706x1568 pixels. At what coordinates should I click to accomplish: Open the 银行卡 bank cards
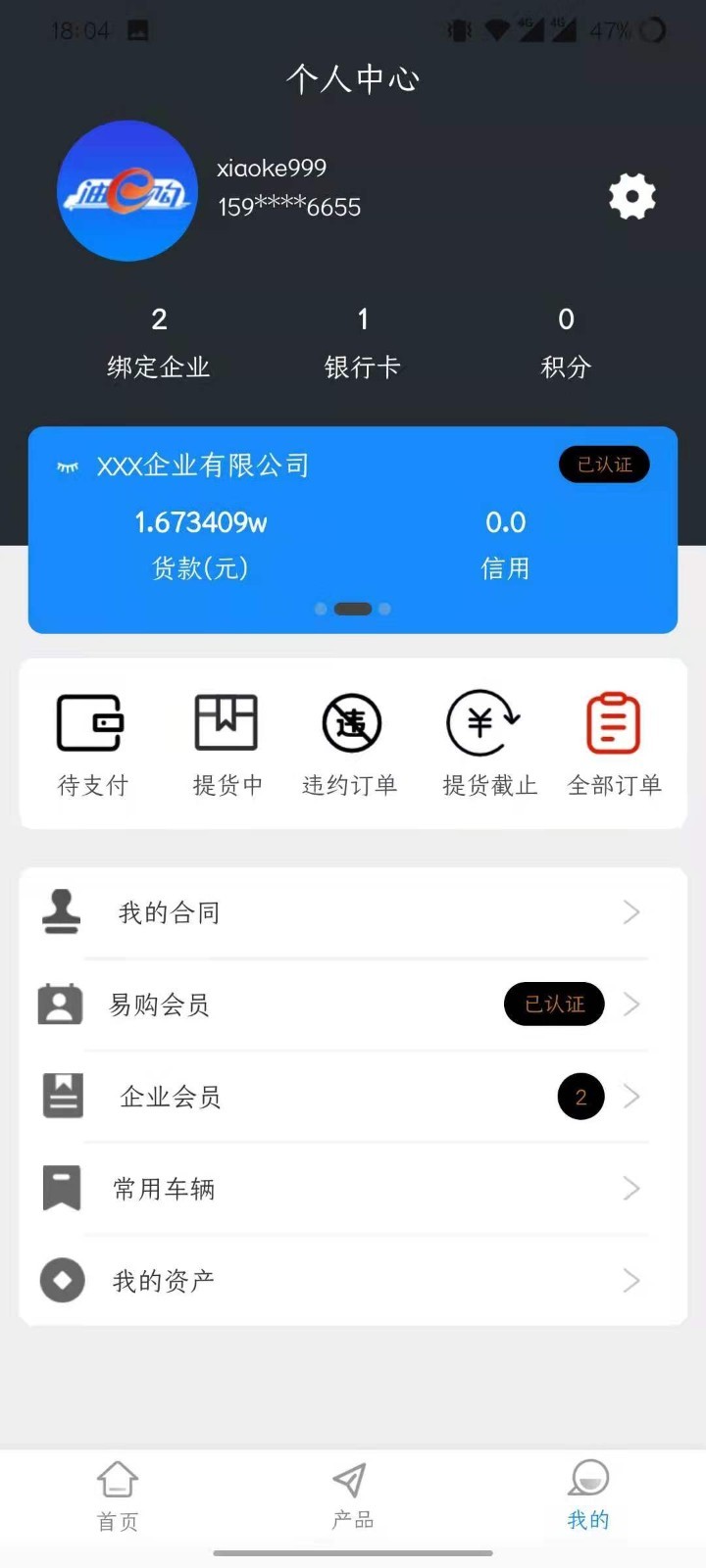363,342
